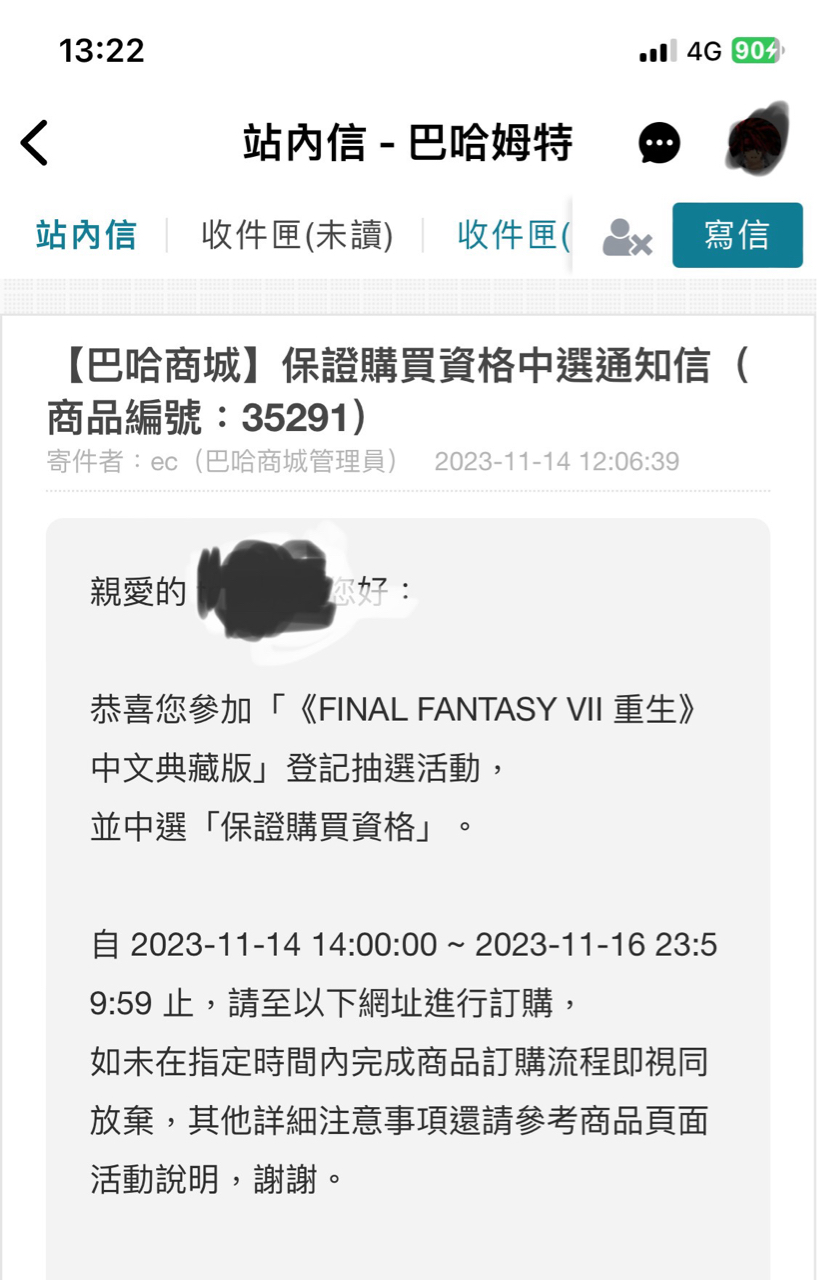Open the profile avatar
The height and width of the screenshot is (1280, 817).
click(x=757, y=141)
